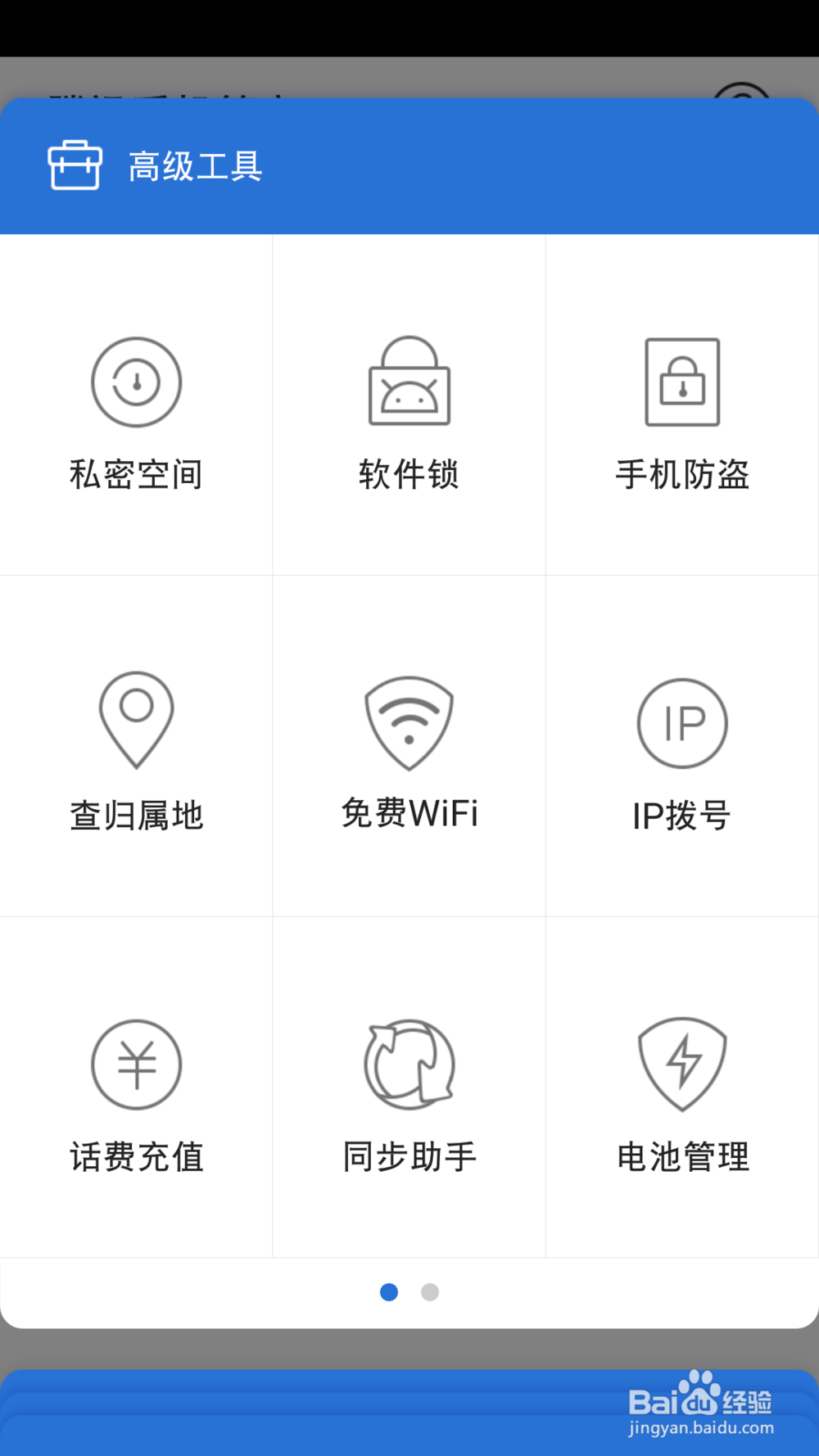Tap the second page indicator dot
Viewport: 819px width, 1456px height.
(430, 1292)
